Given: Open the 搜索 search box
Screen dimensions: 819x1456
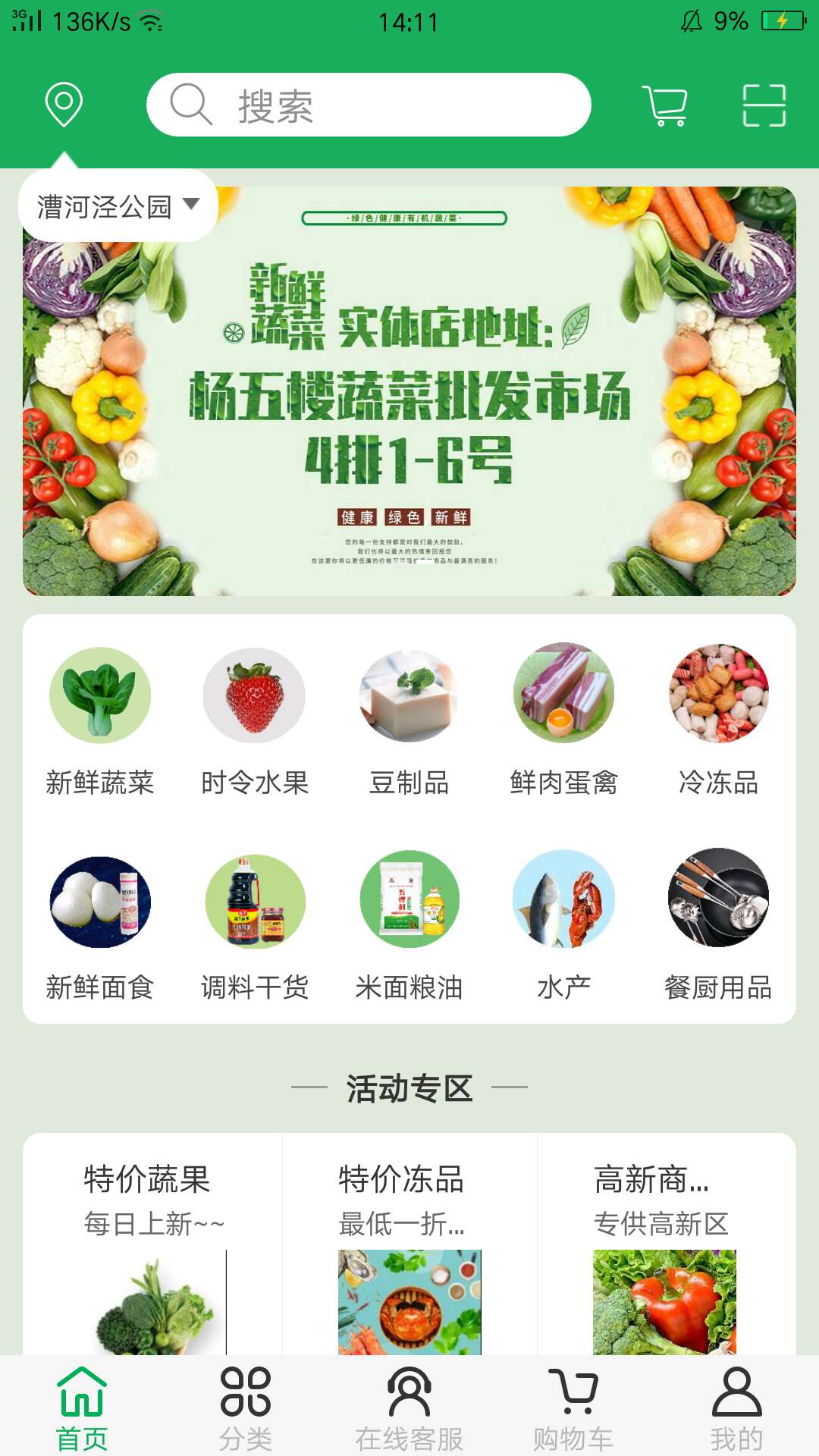Looking at the screenshot, I should pos(369,105).
